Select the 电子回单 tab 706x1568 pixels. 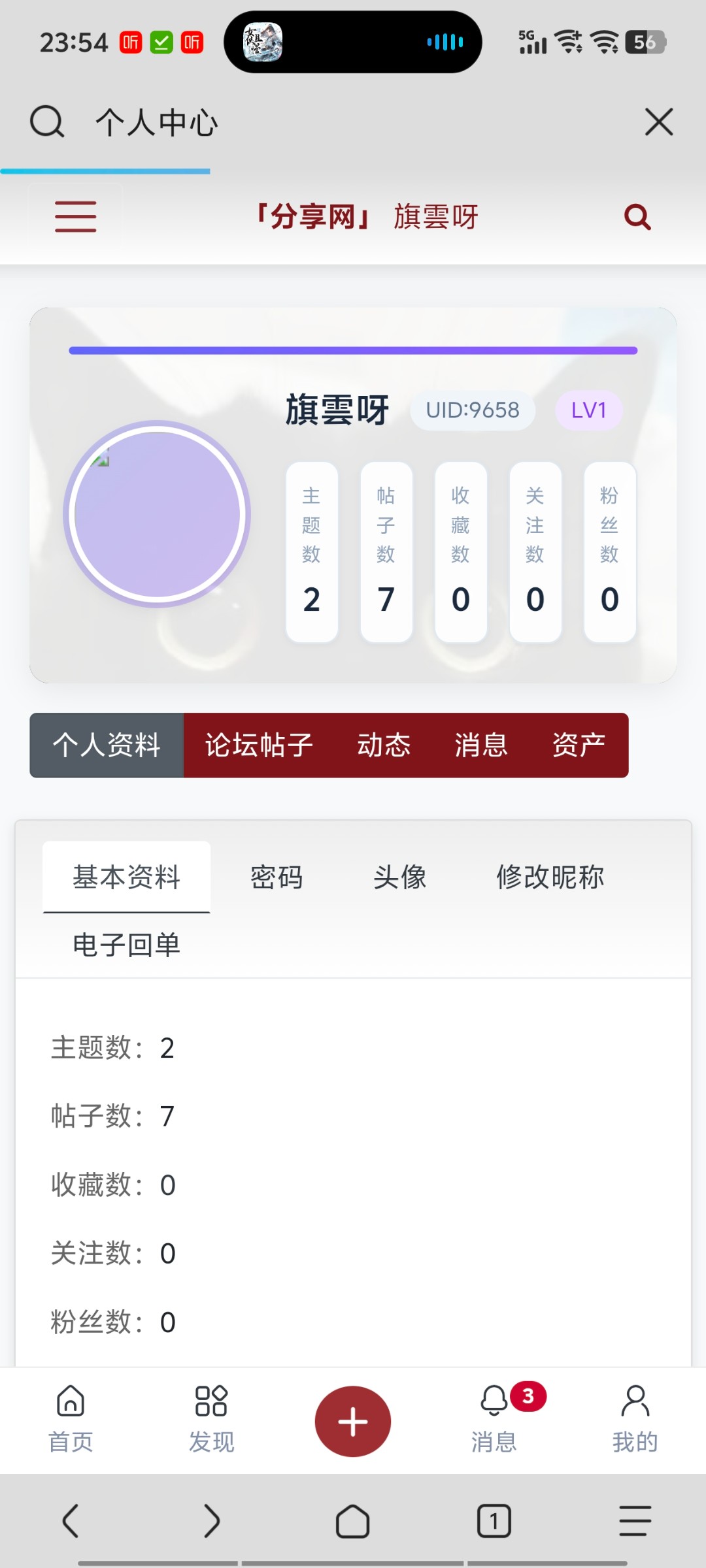pos(126,945)
